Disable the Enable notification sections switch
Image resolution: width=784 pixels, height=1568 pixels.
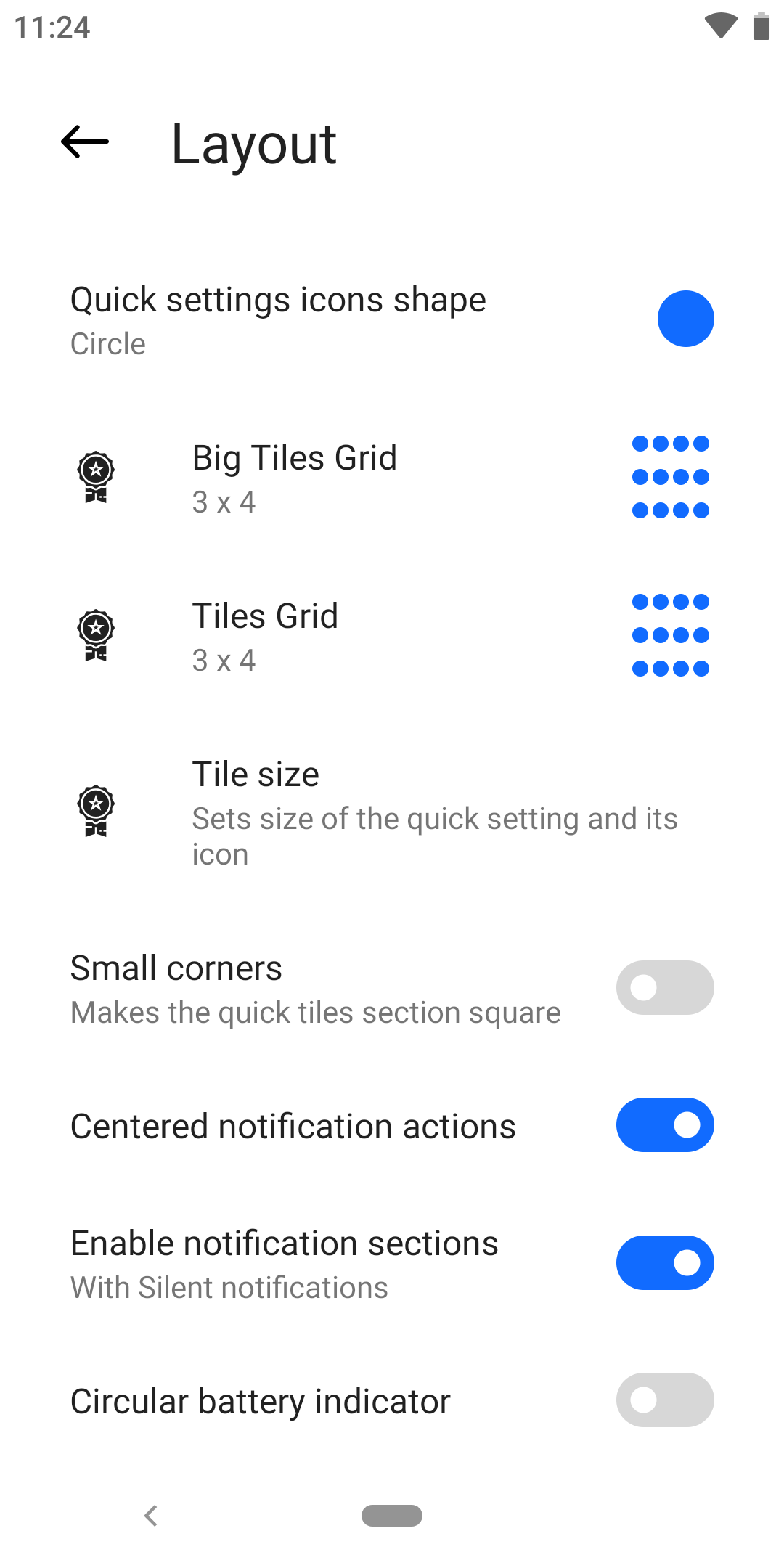[x=665, y=1263]
